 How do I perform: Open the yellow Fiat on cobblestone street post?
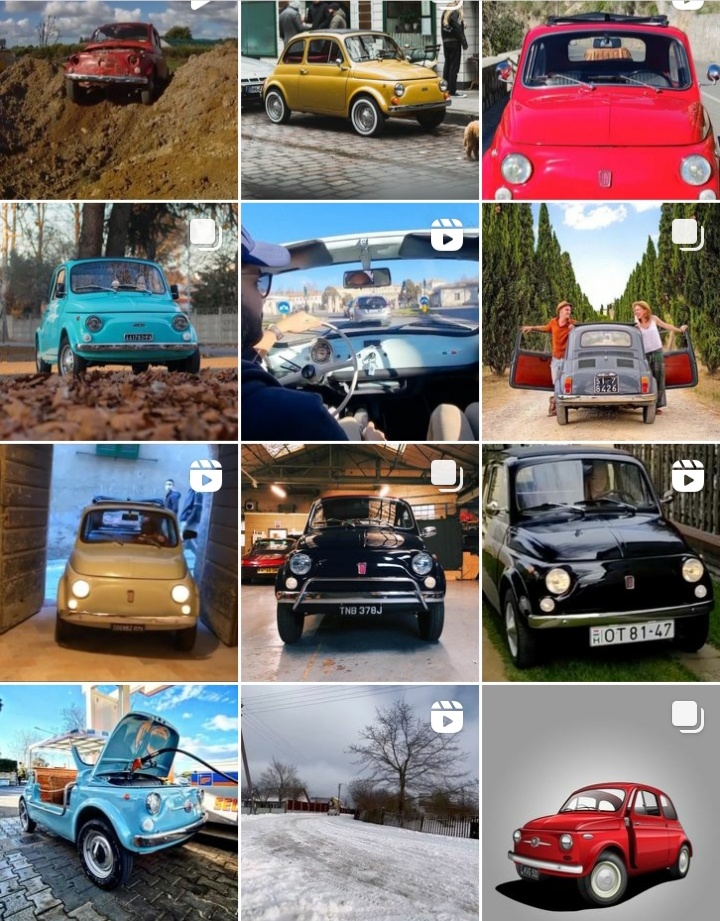pos(359,100)
